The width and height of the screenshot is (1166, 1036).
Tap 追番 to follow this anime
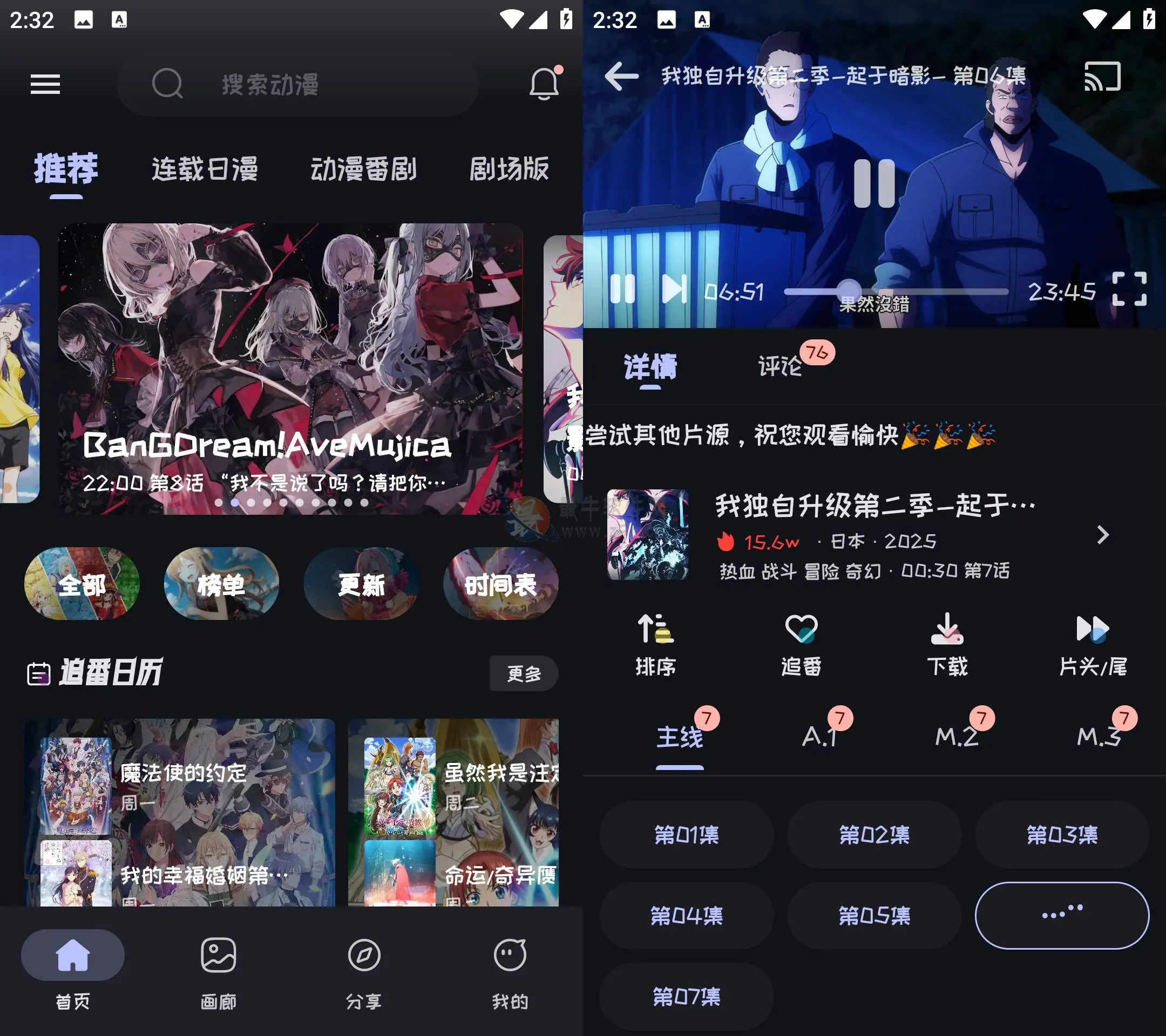point(801,644)
